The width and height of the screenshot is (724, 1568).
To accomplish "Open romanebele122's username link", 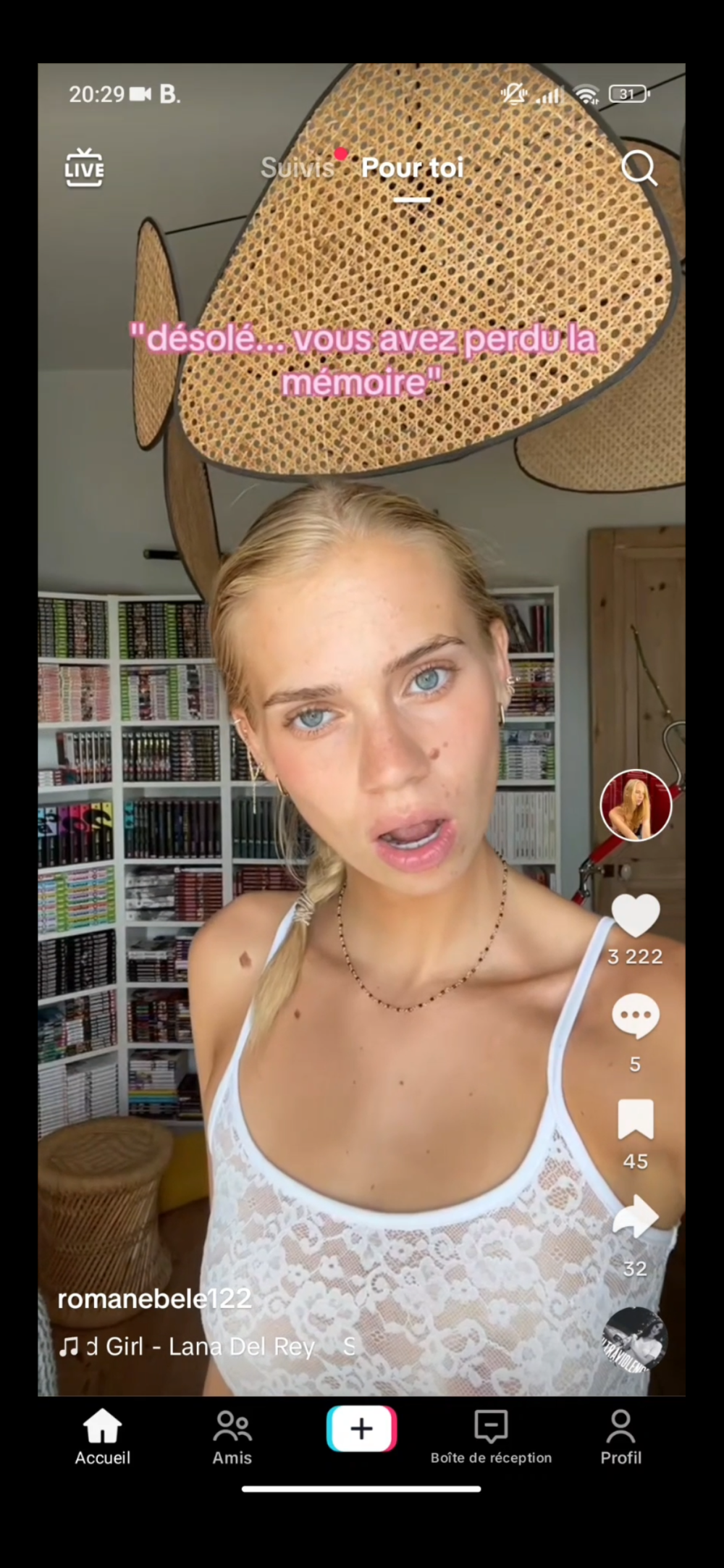I will [x=155, y=1299].
